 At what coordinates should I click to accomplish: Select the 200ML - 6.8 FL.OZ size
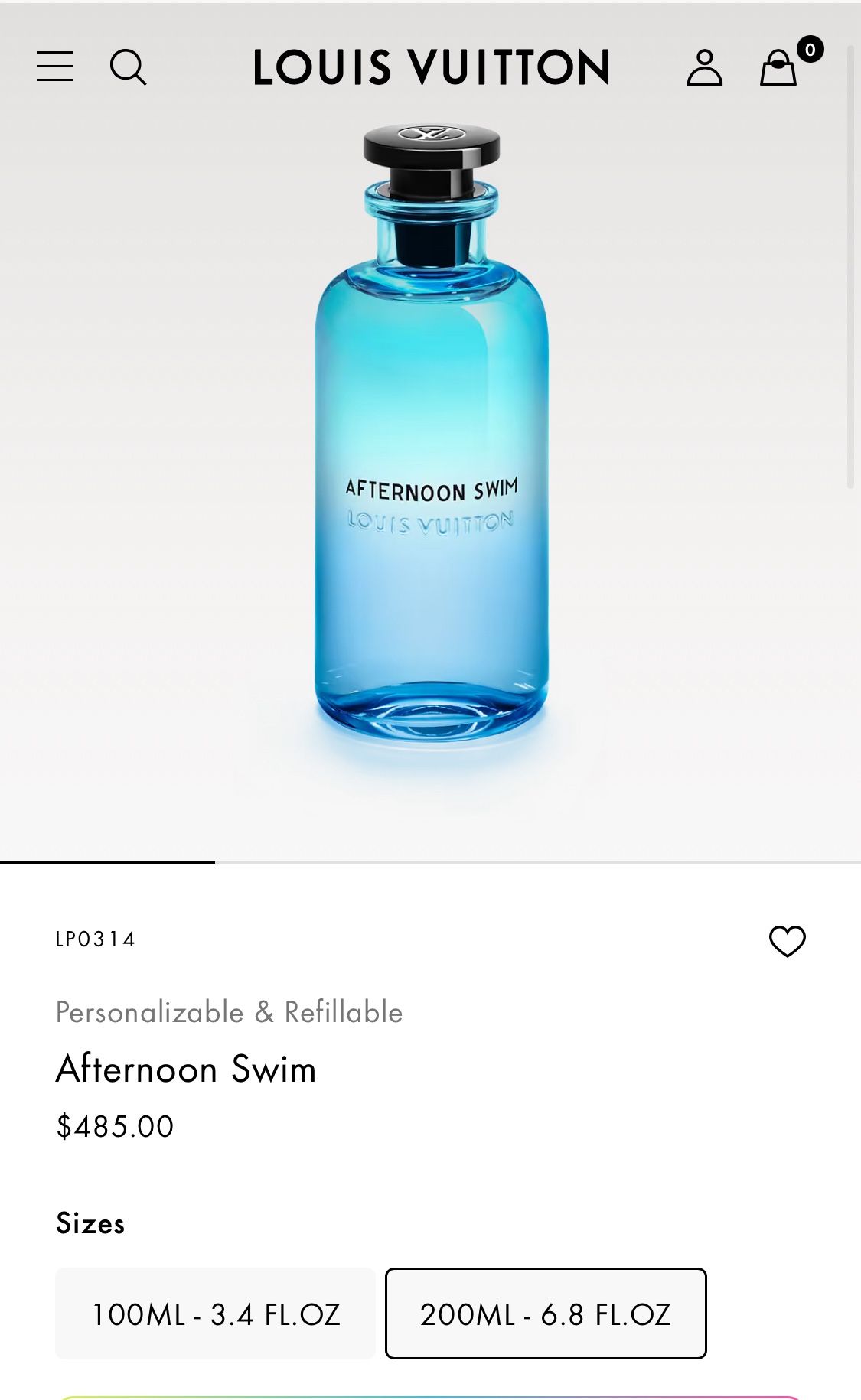tap(546, 1314)
